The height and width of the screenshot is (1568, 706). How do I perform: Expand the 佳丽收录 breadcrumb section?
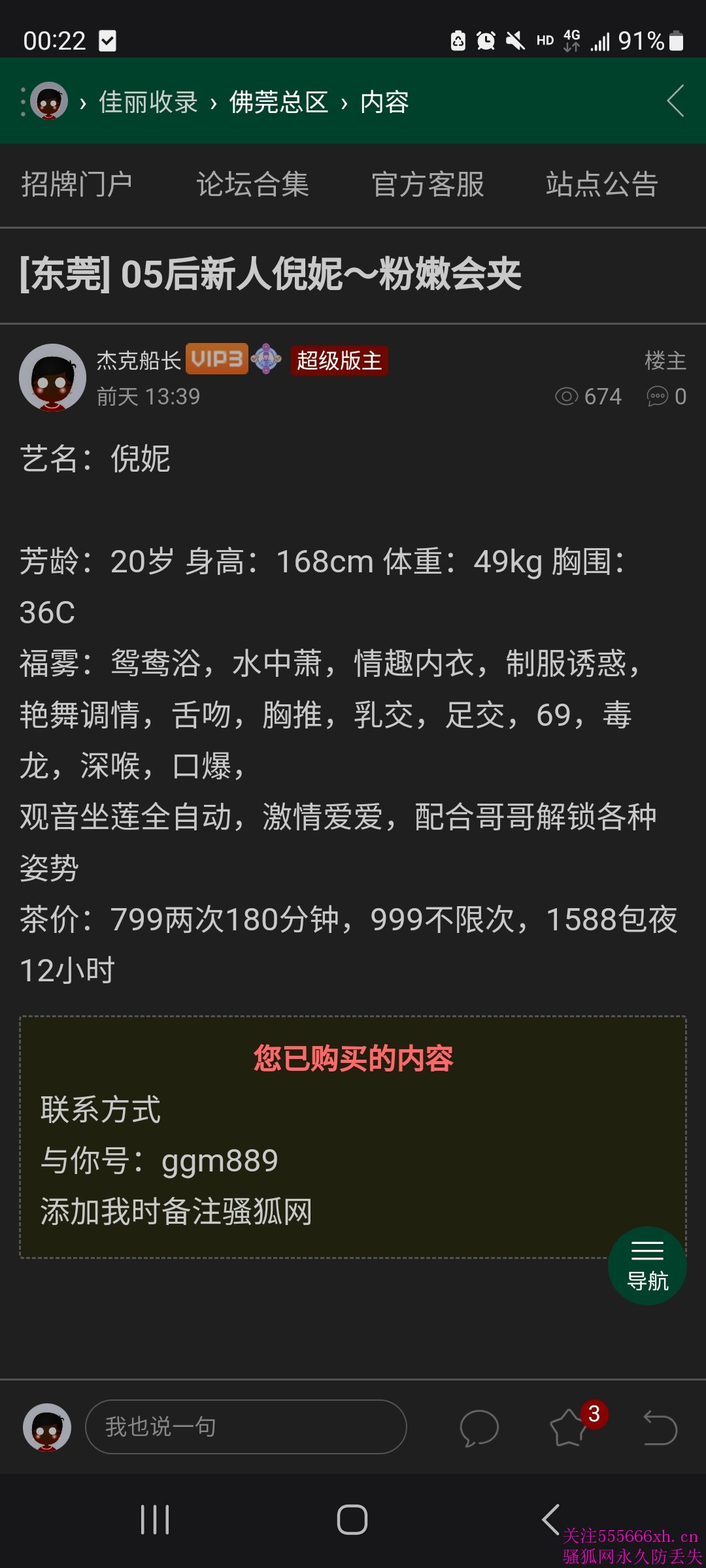147,103
